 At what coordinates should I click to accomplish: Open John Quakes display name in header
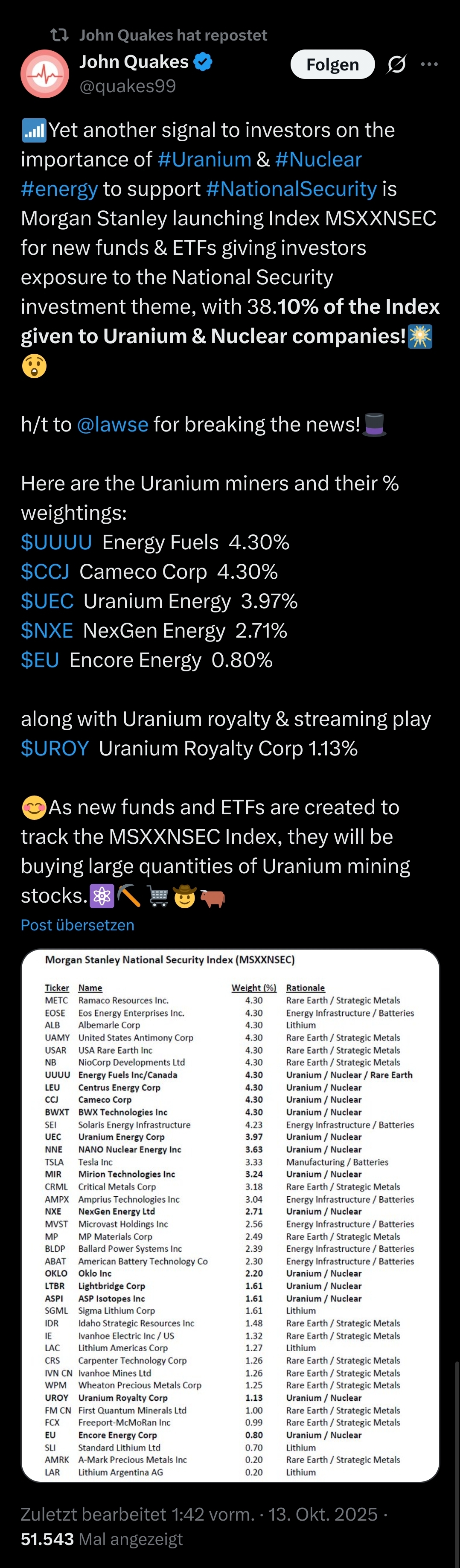tap(134, 61)
